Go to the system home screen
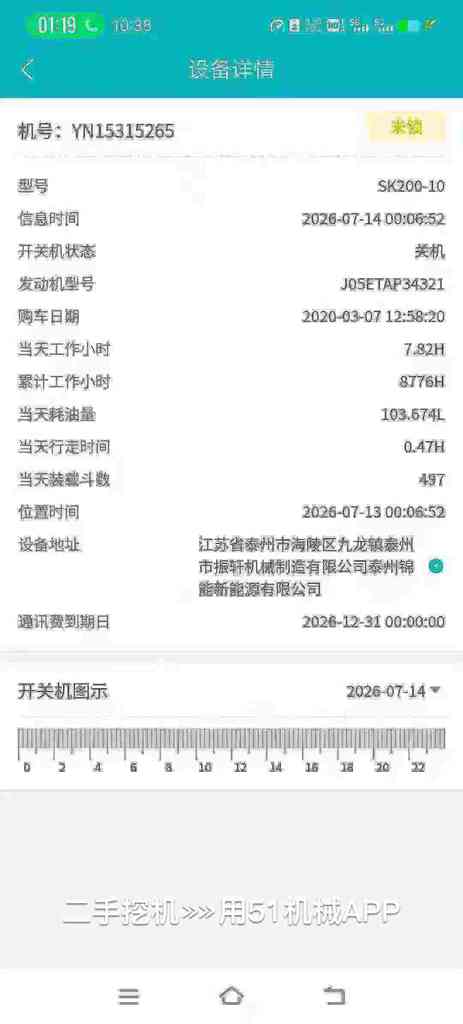Image resolution: width=463 pixels, height=1024 pixels. (x=231, y=996)
